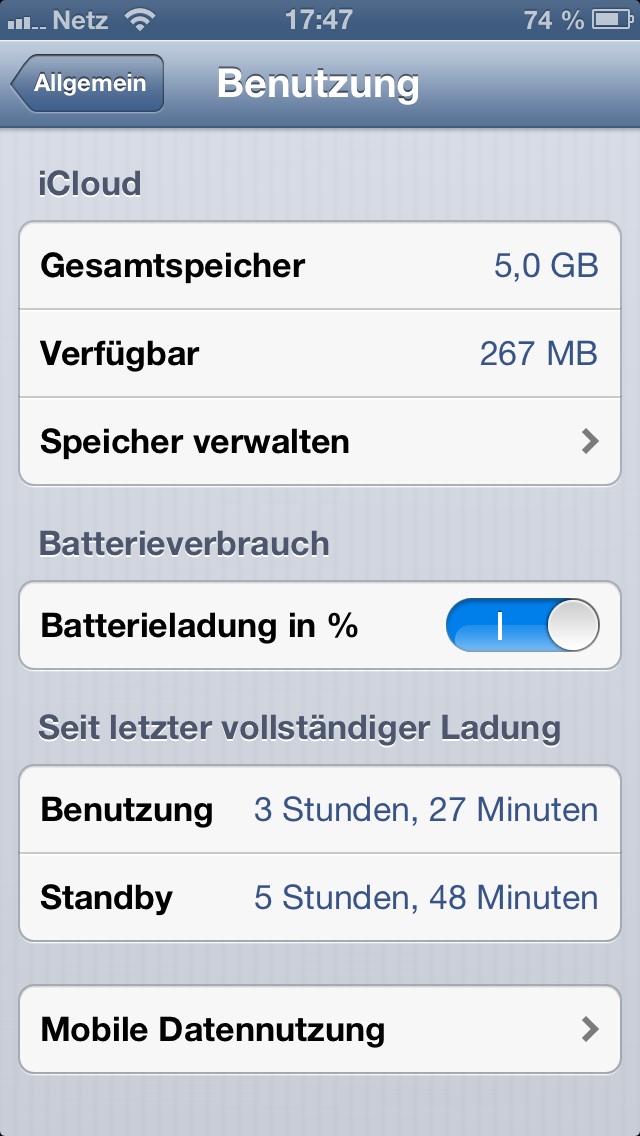Go back to Allgemein settings
640x1136 pixels.
88,84
